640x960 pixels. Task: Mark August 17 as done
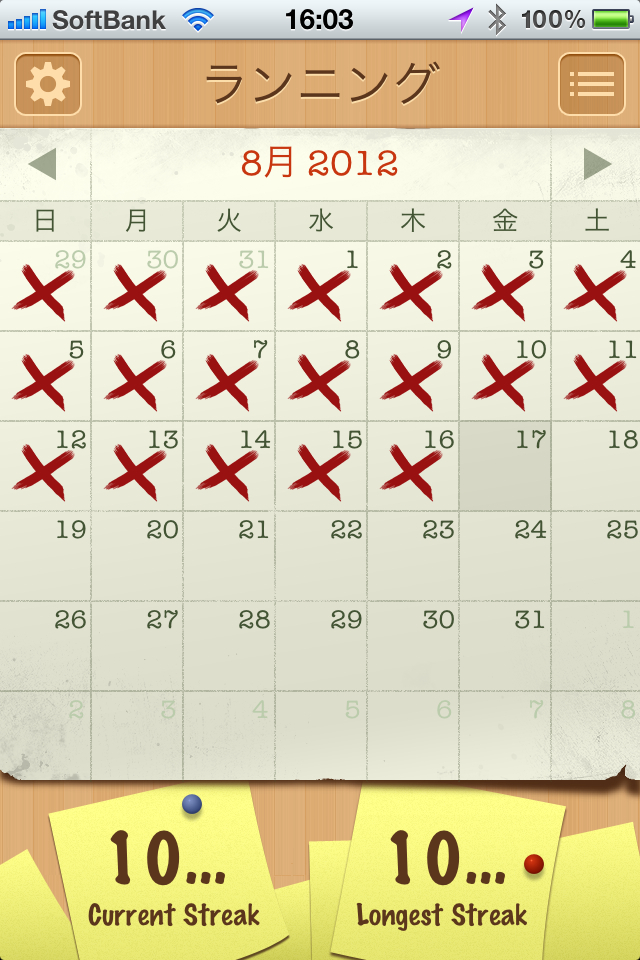(x=505, y=467)
